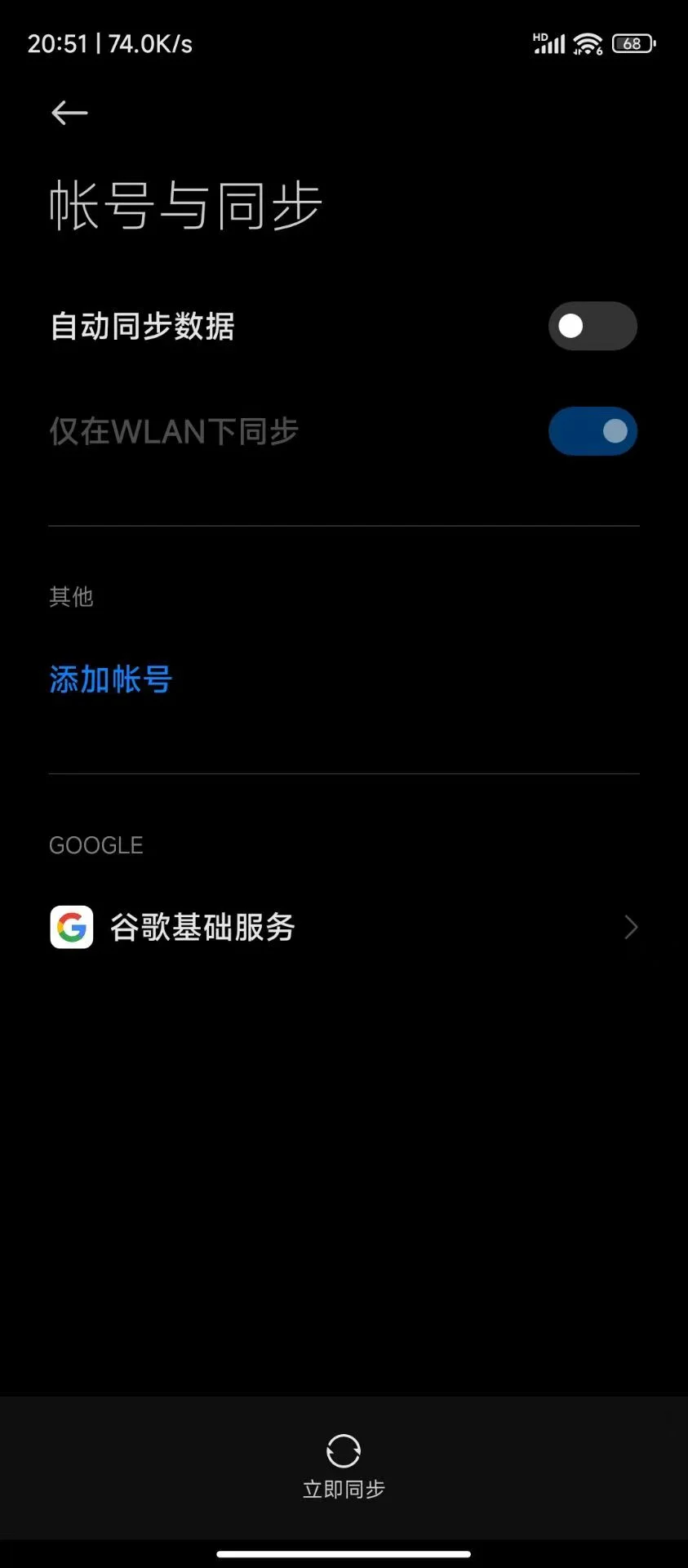The image size is (688, 1568).
Task: Open the 谷歌基础服务 account row
Action: pyautogui.click(x=343, y=927)
